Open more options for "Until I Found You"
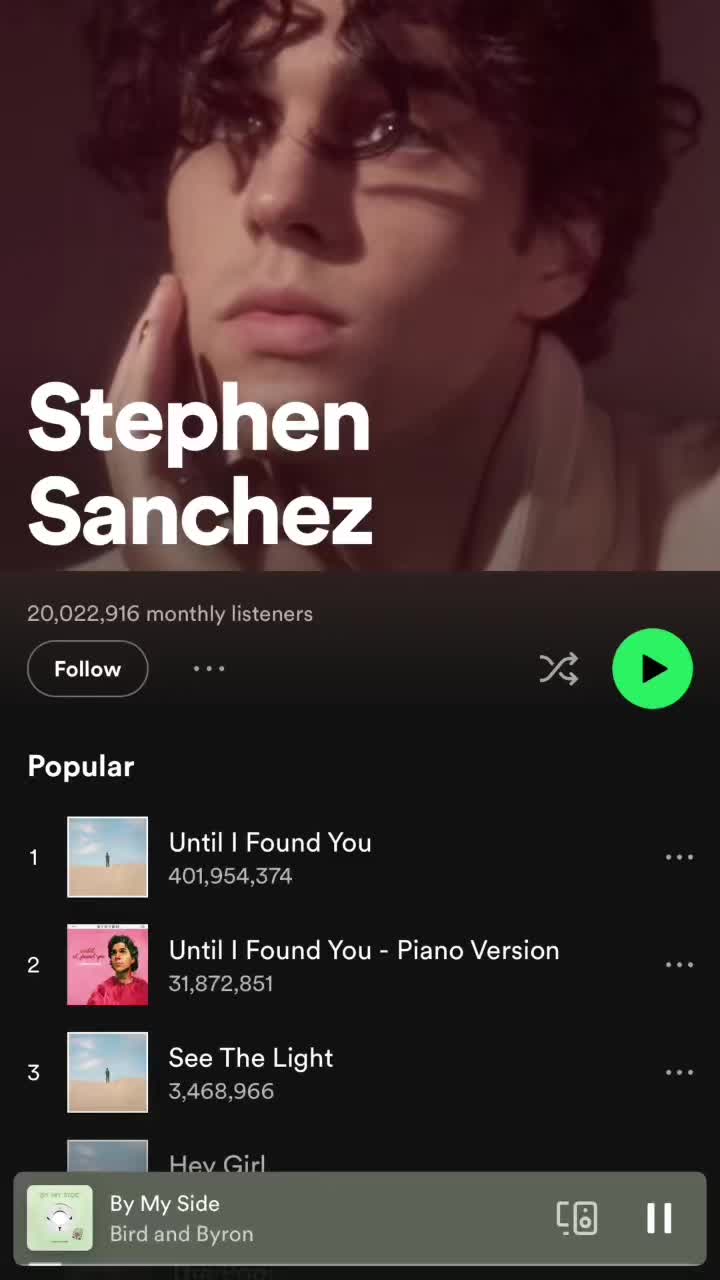The width and height of the screenshot is (720, 1280). point(679,857)
